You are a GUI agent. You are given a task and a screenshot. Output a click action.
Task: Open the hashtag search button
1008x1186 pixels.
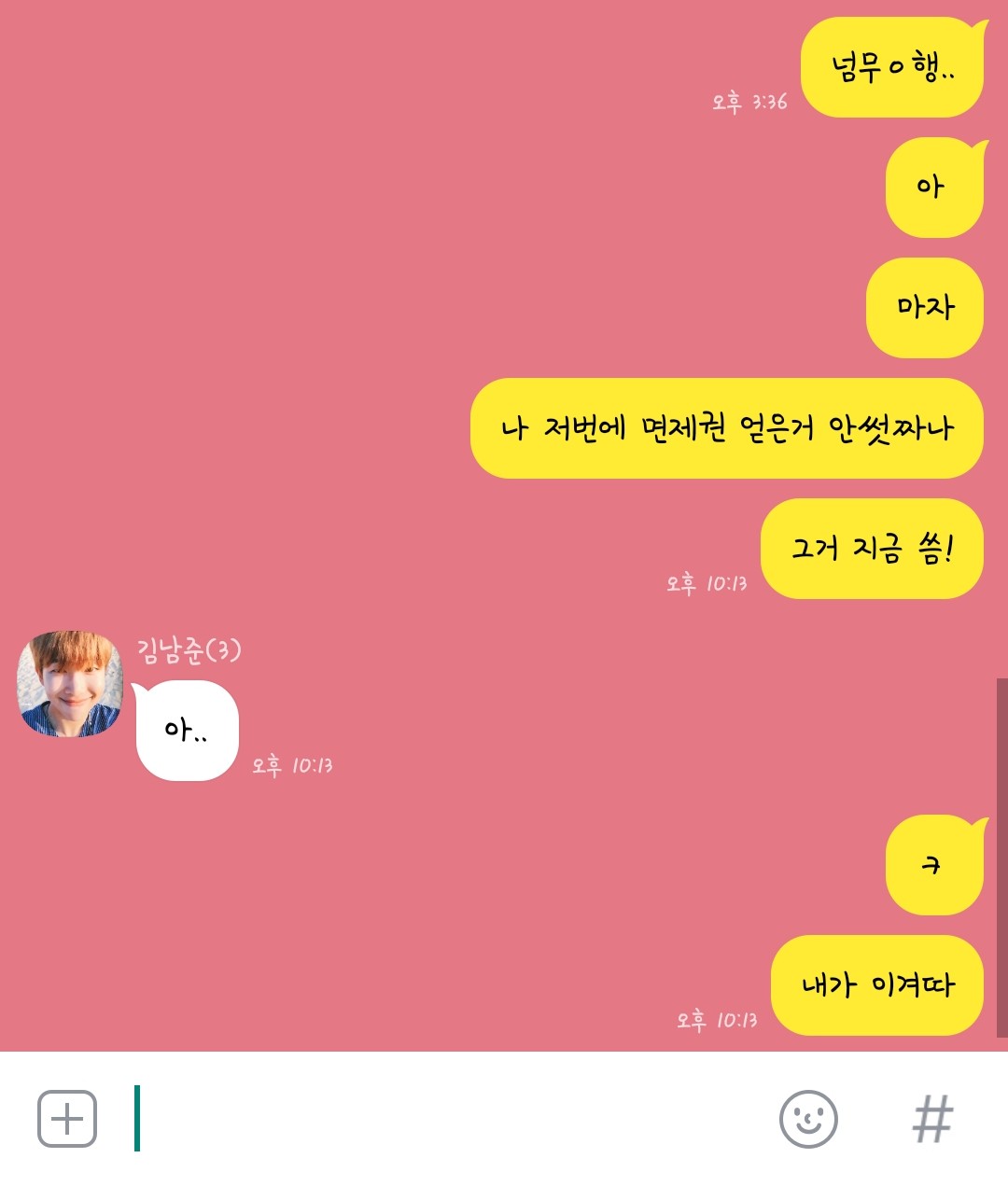932,1118
